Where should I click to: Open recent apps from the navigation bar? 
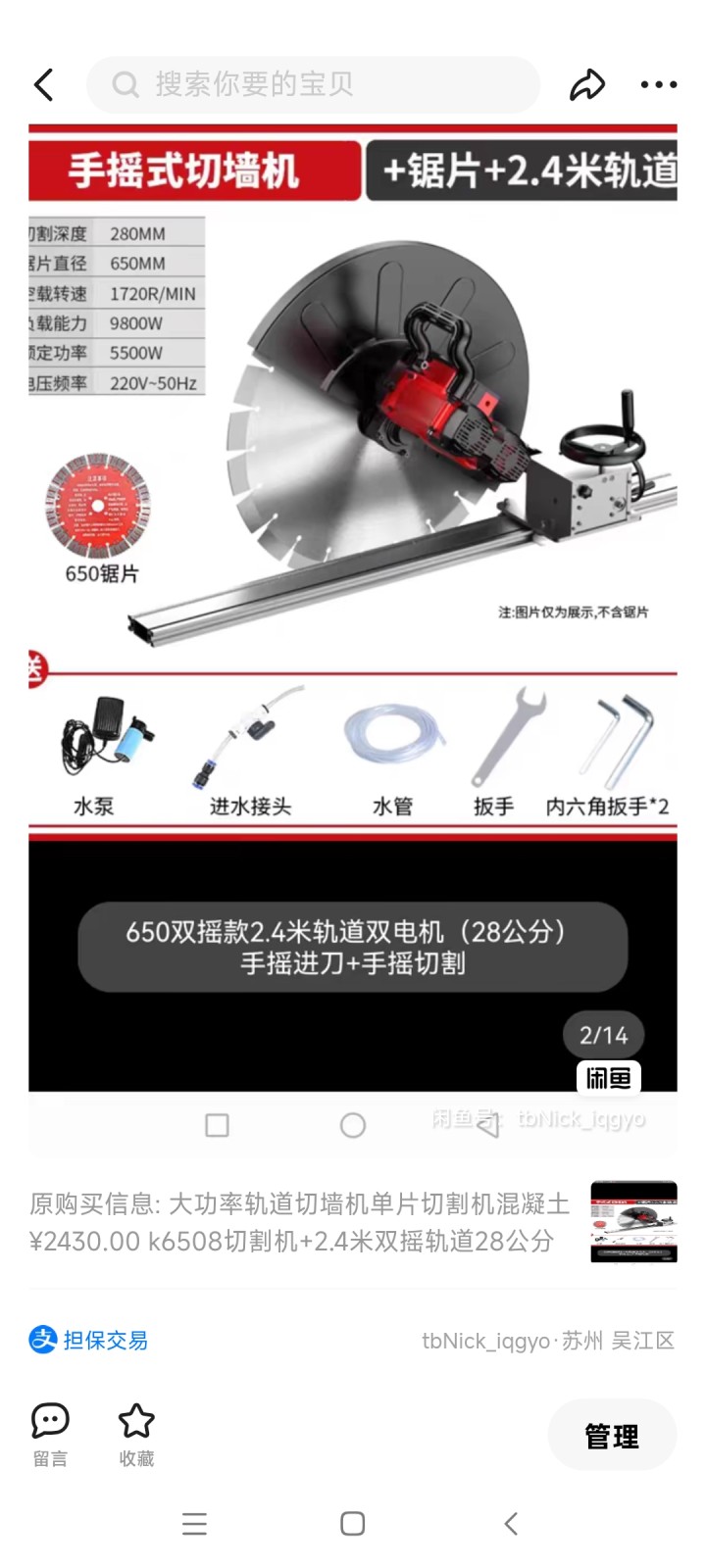[x=194, y=1523]
